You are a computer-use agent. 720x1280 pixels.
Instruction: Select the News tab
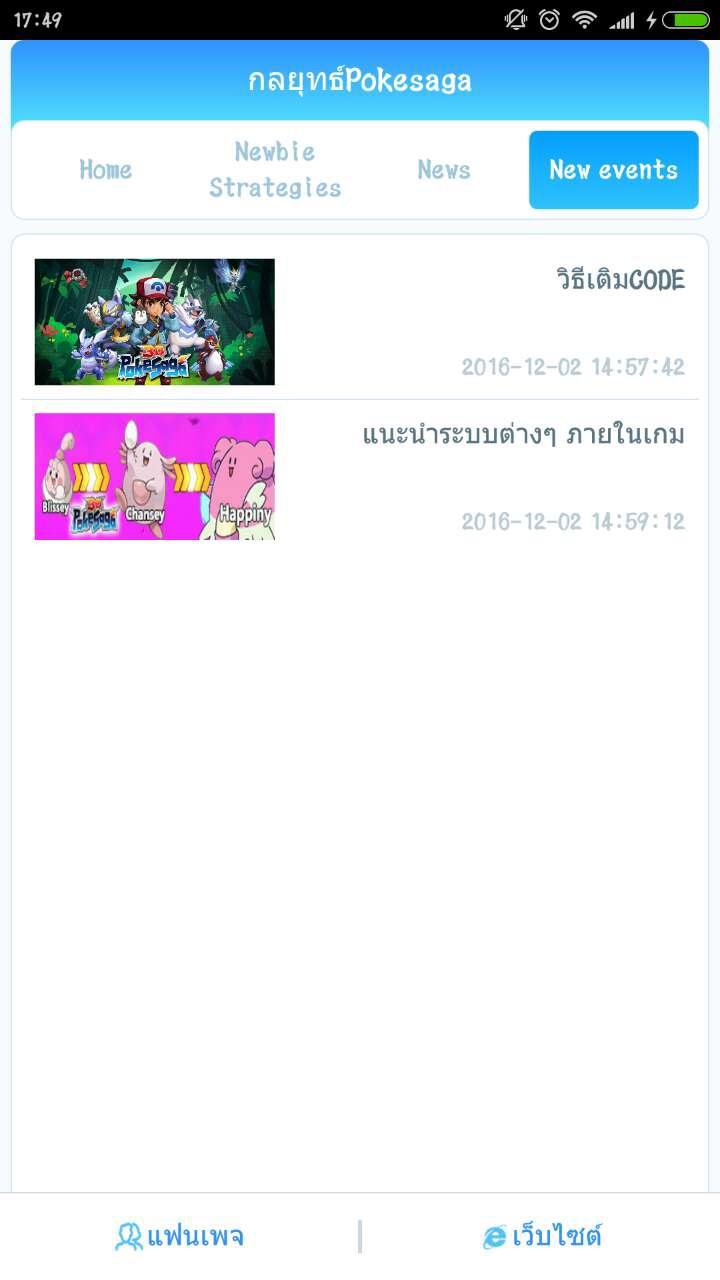[x=444, y=170]
